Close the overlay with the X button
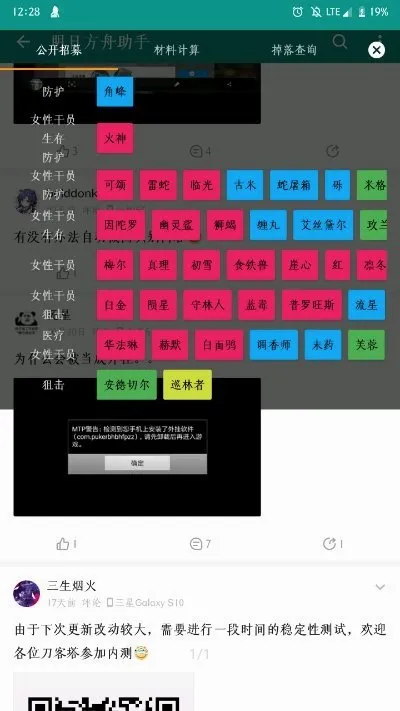 [376, 50]
